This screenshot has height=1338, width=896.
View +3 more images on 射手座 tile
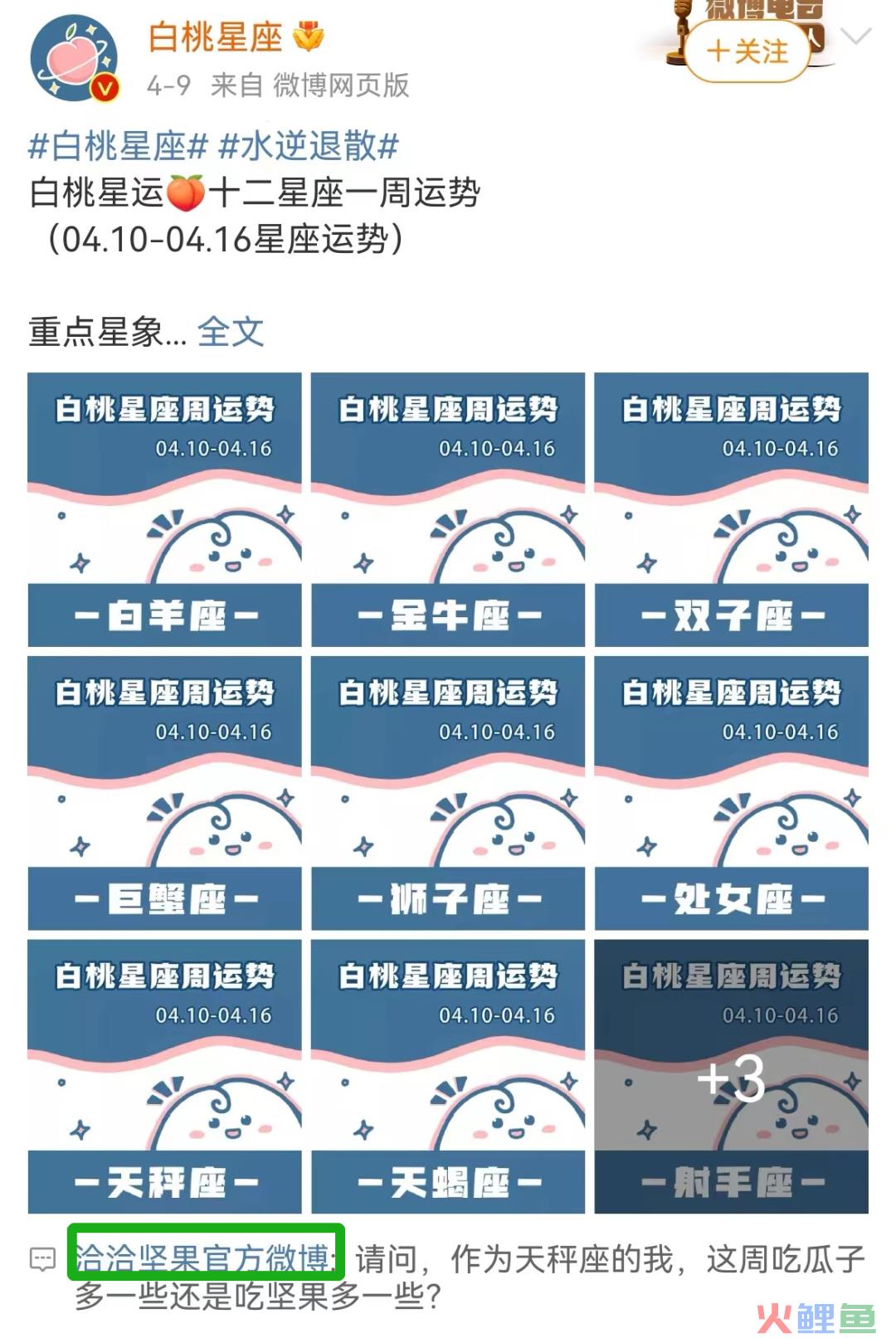(x=731, y=1076)
